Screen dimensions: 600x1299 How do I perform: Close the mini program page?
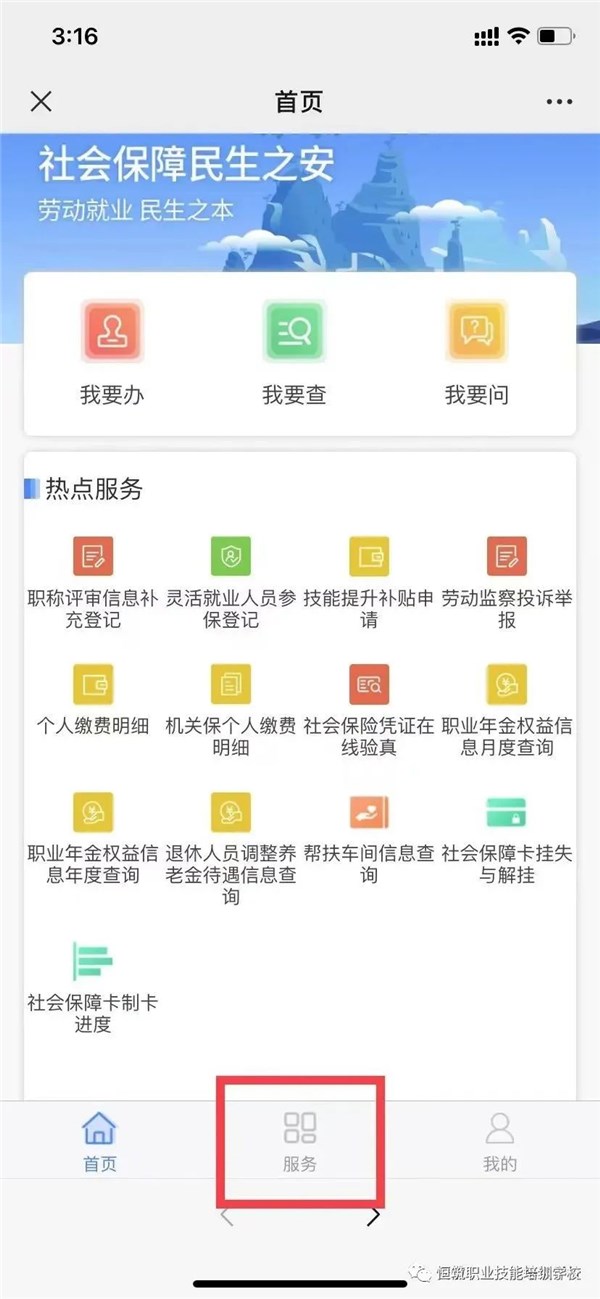tap(41, 101)
